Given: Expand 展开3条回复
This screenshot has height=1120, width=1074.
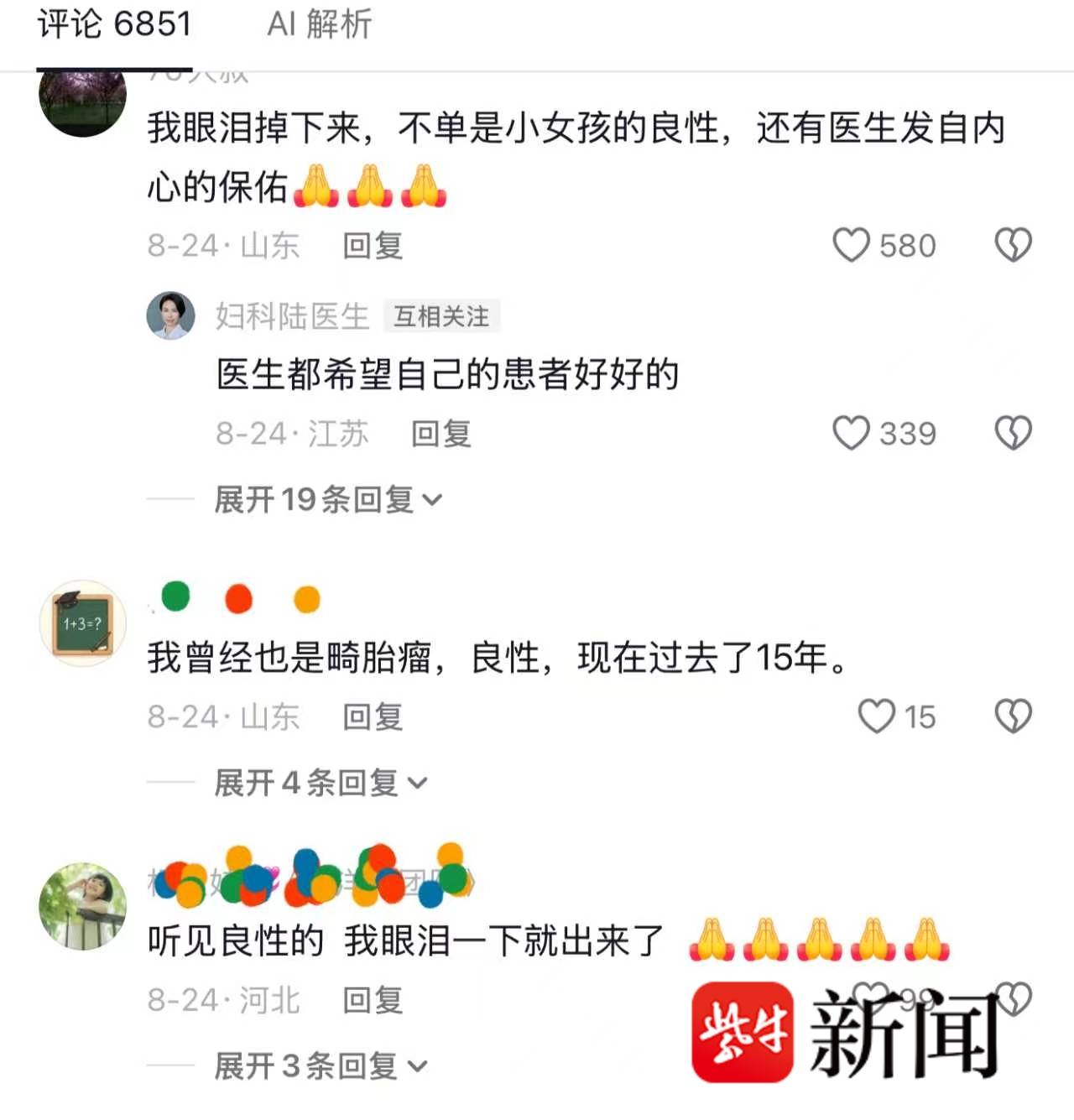Looking at the screenshot, I should (x=321, y=1066).
